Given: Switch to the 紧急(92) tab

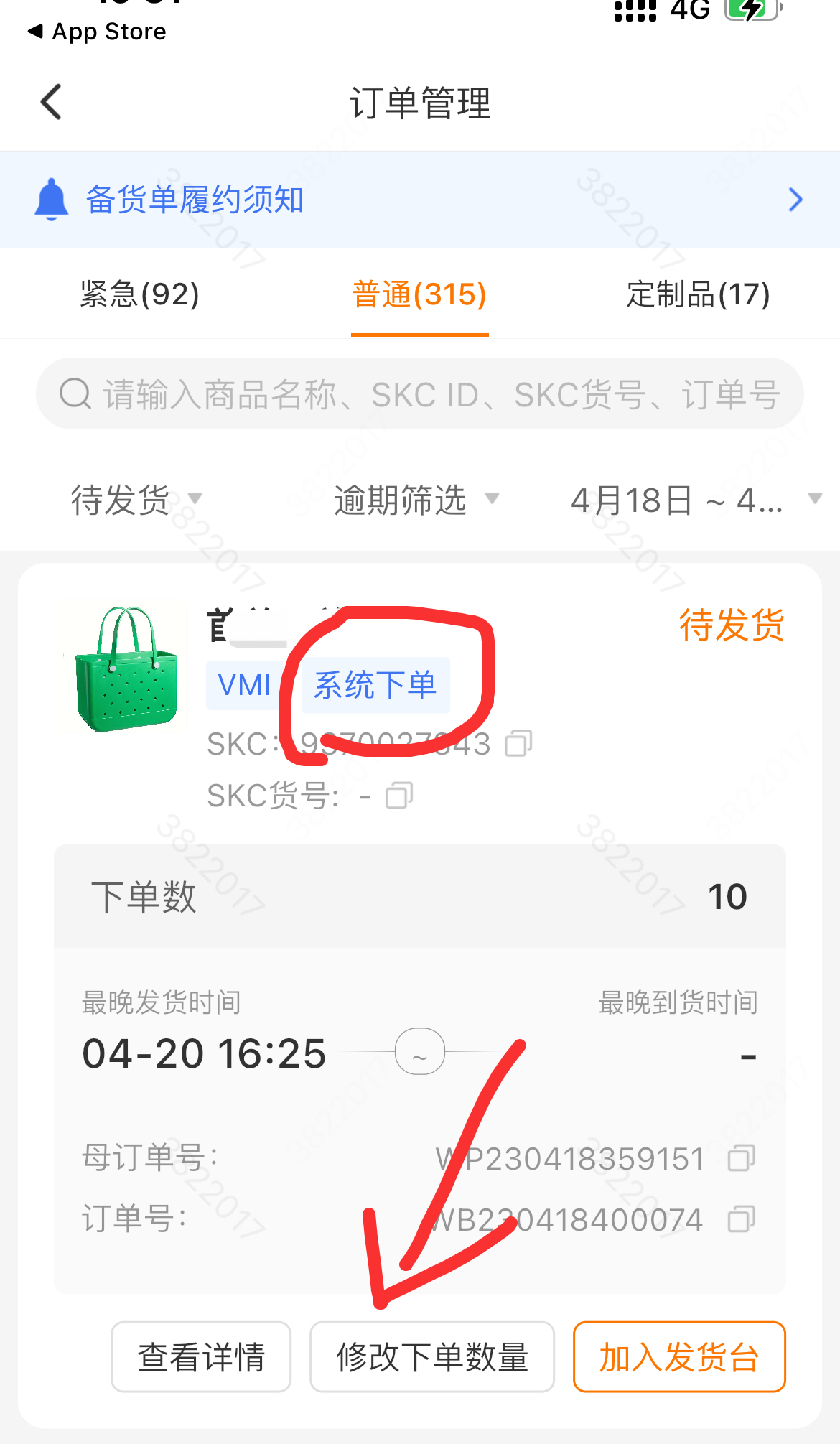Looking at the screenshot, I should click(139, 294).
